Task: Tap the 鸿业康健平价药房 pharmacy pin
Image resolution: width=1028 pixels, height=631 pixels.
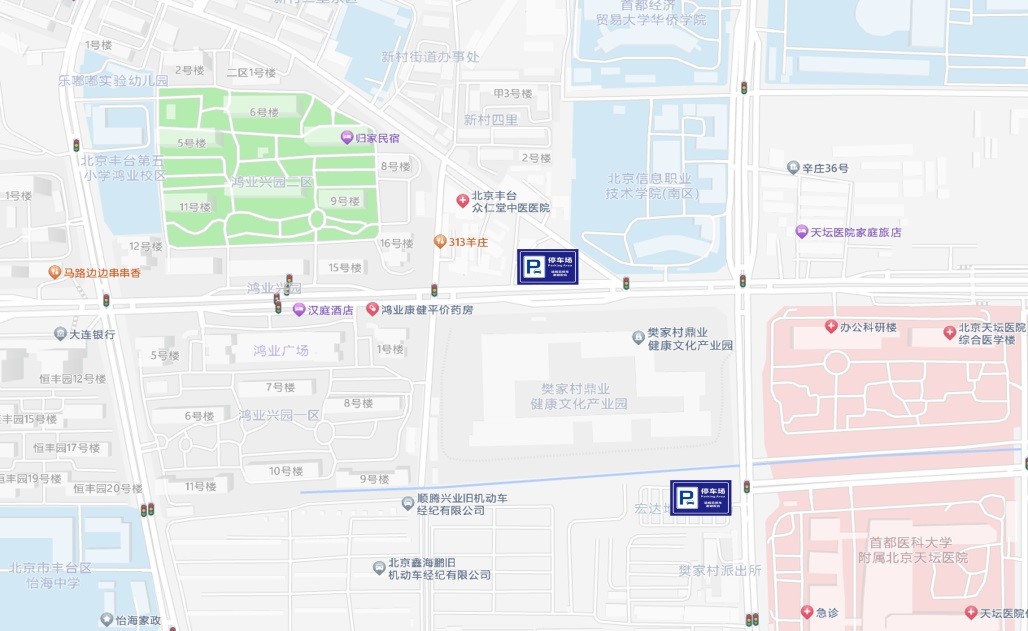Action: tap(372, 309)
